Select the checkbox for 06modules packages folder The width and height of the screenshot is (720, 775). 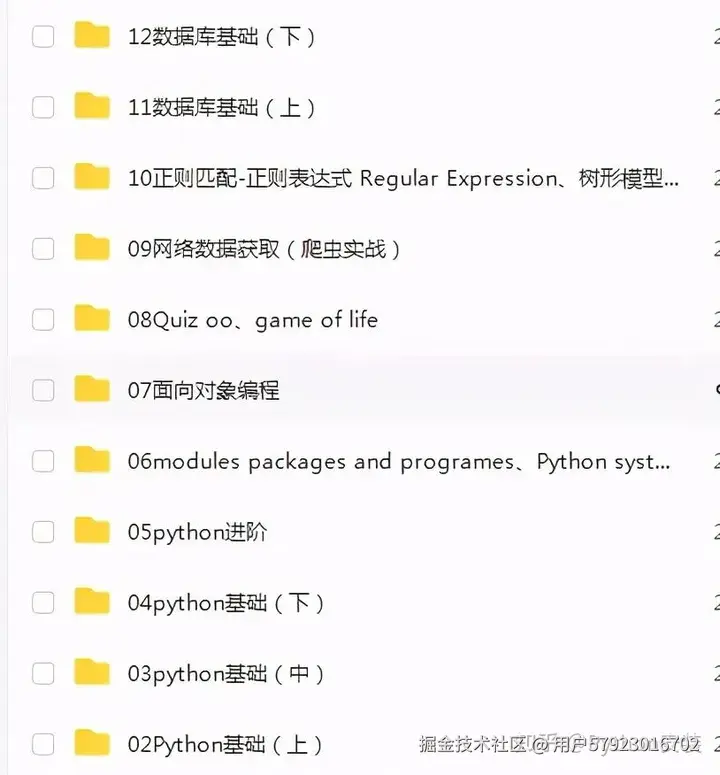pyautogui.click(x=43, y=462)
